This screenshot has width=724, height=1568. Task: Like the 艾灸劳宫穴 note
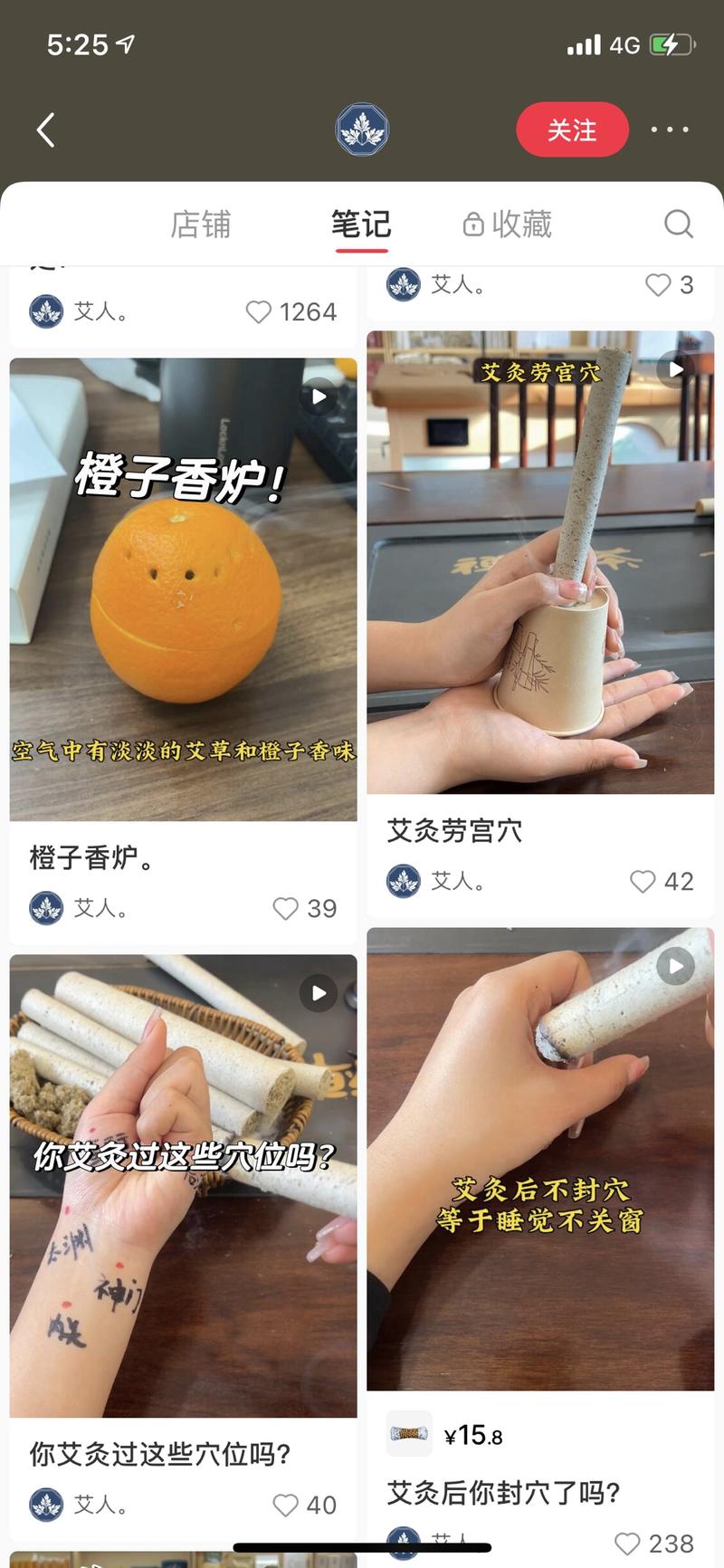643,881
